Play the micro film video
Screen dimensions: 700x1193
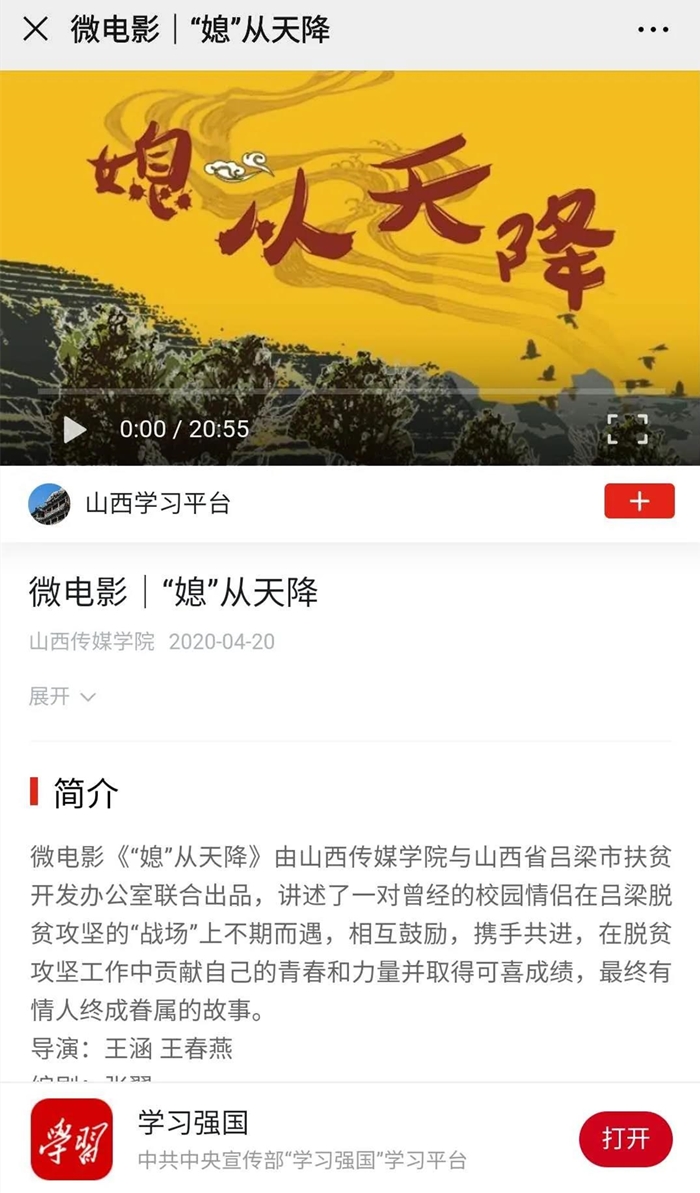(75, 430)
